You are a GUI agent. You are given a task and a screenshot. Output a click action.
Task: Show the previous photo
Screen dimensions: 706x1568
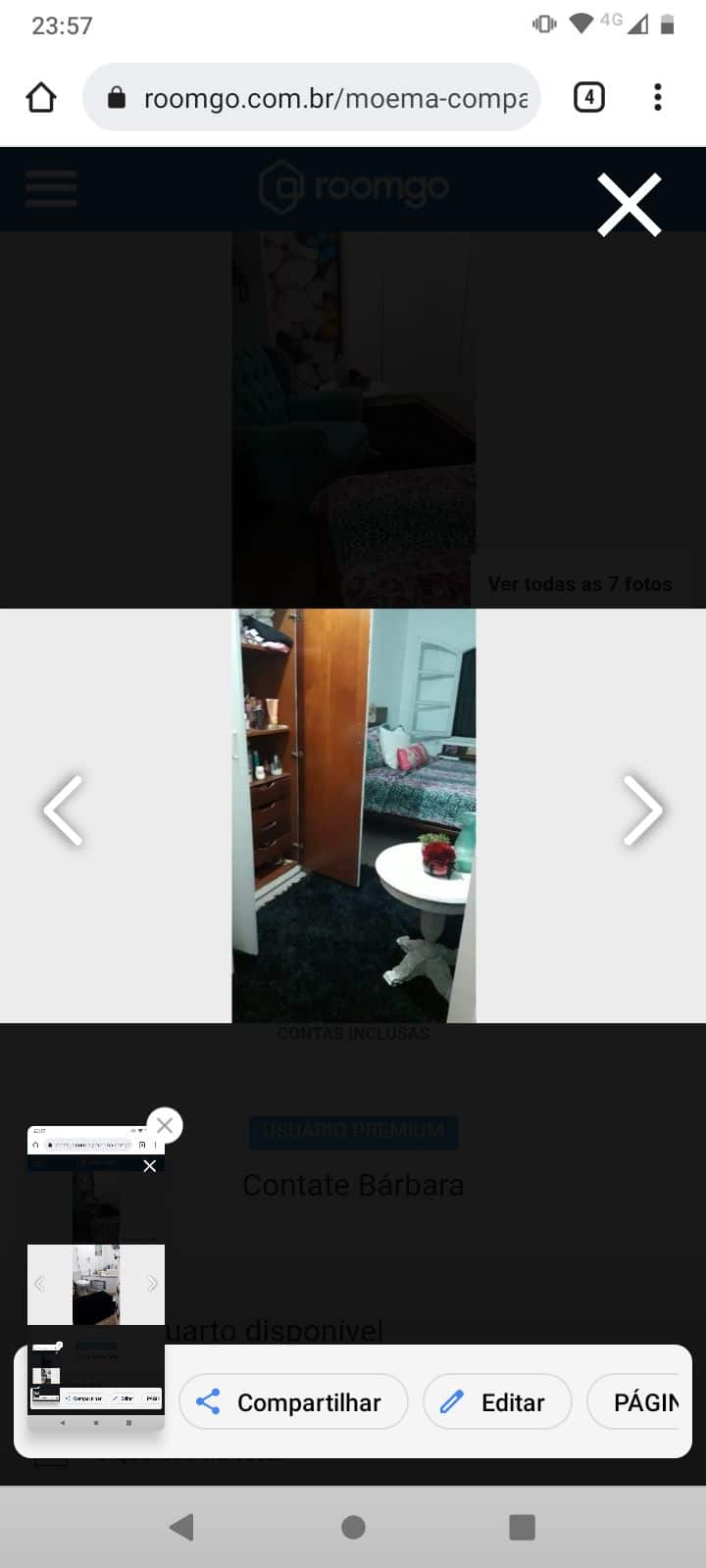tap(63, 810)
